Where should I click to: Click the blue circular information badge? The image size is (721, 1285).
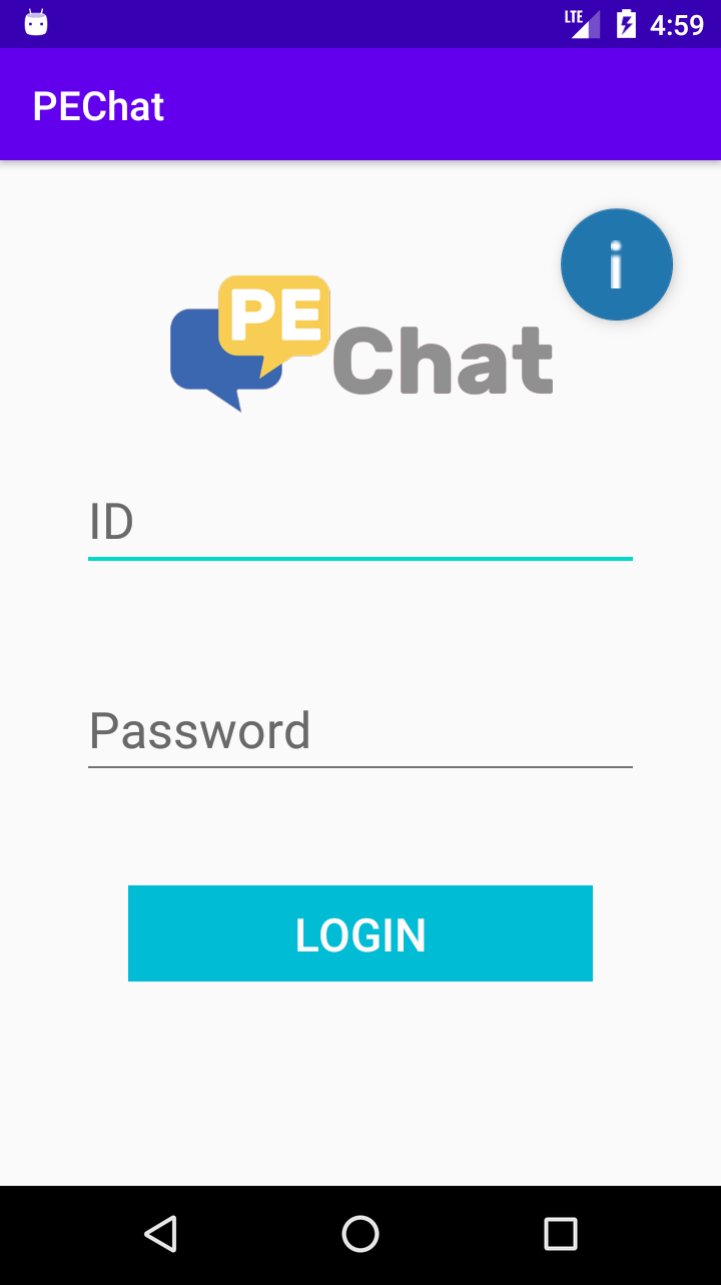(616, 264)
